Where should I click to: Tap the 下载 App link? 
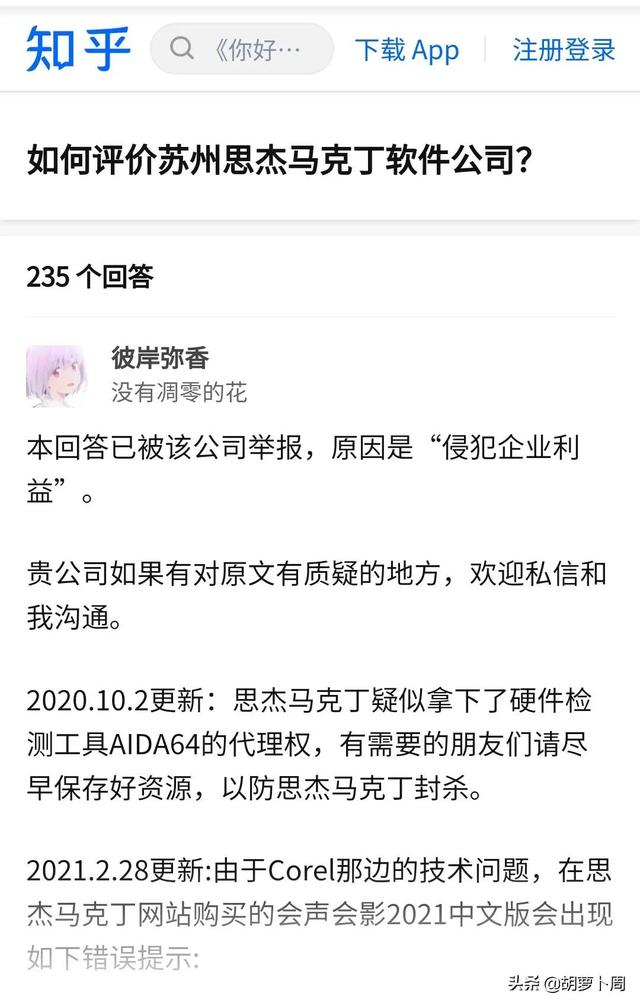[x=406, y=50]
